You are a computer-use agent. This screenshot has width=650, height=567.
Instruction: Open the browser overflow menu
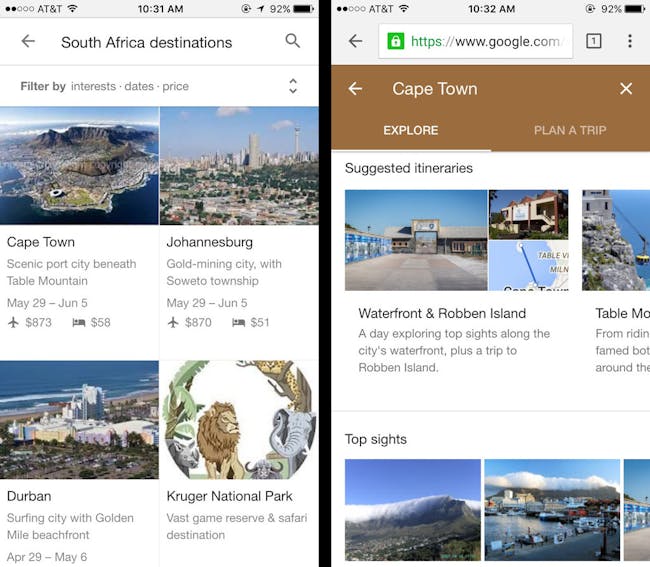point(629,41)
